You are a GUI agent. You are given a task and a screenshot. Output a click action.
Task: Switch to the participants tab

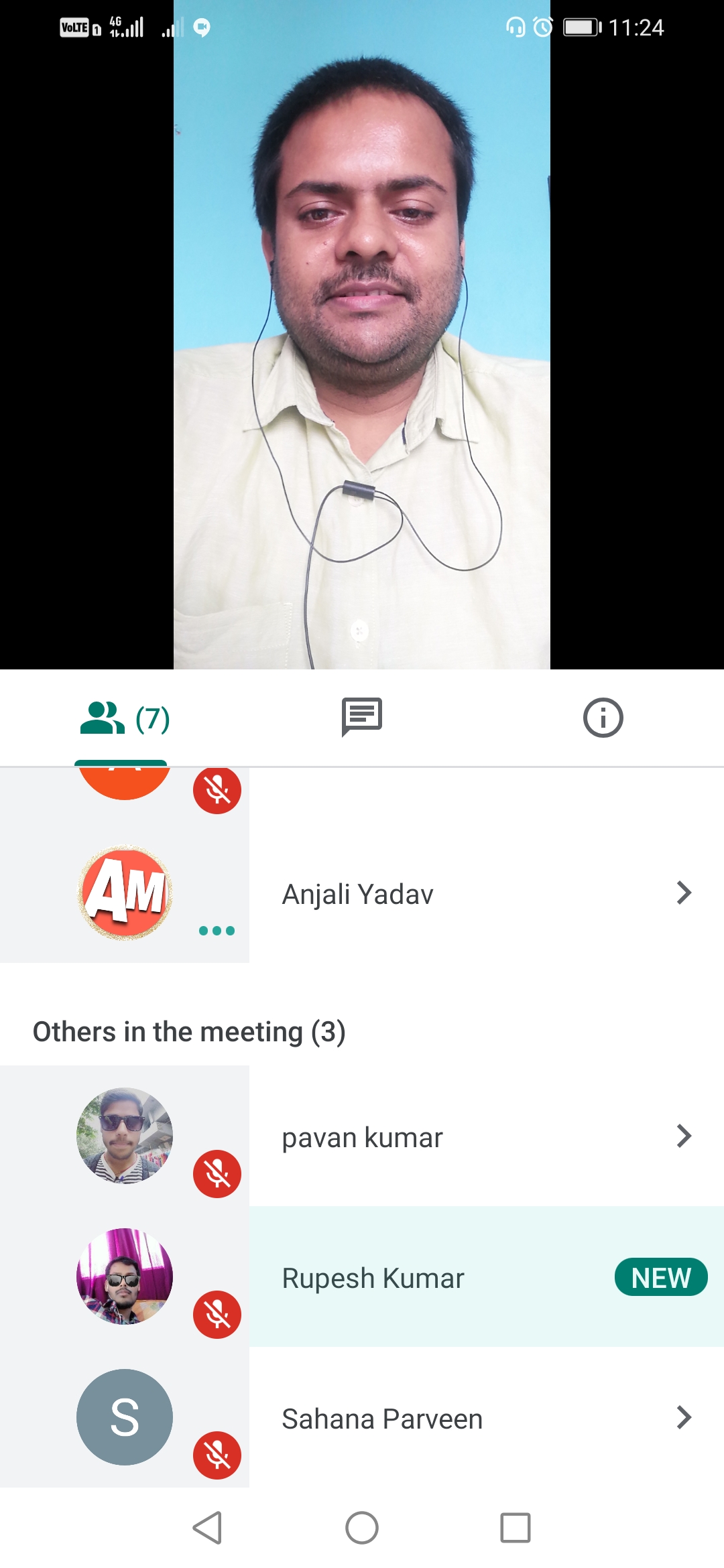tap(125, 718)
